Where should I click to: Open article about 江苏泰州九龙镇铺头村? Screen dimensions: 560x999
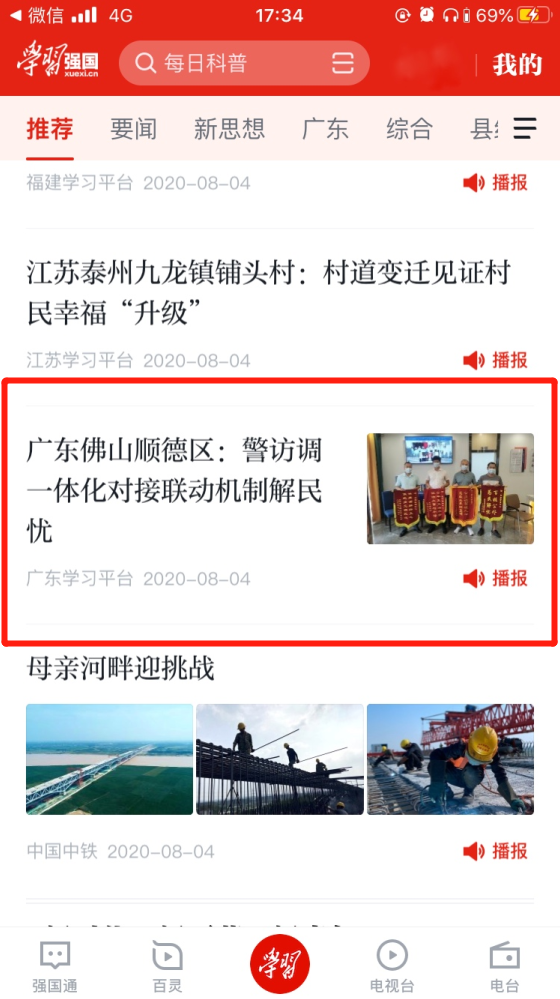[x=268, y=292]
